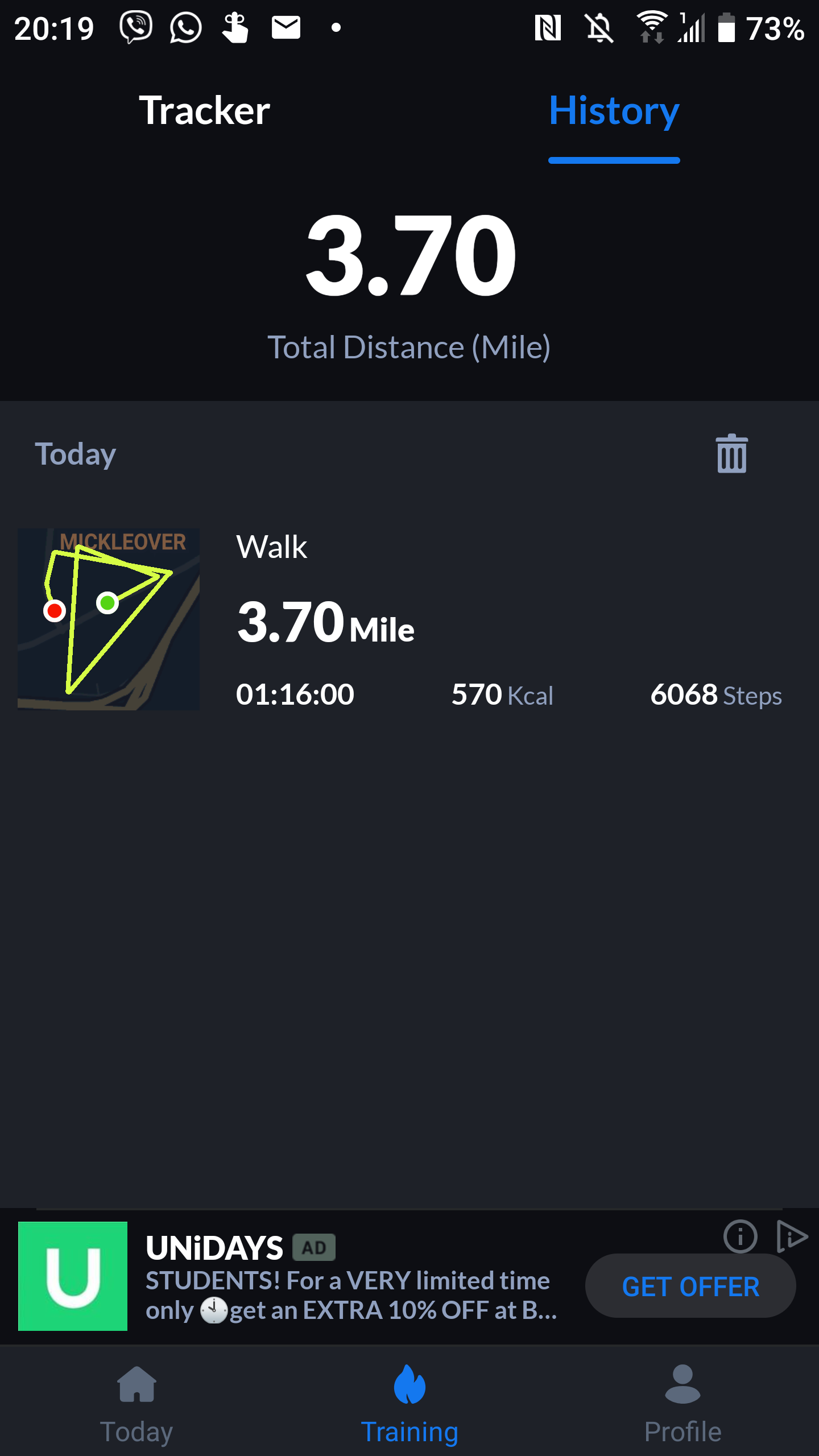The height and width of the screenshot is (1456, 819).
Task: Select the History tab
Action: (x=614, y=110)
